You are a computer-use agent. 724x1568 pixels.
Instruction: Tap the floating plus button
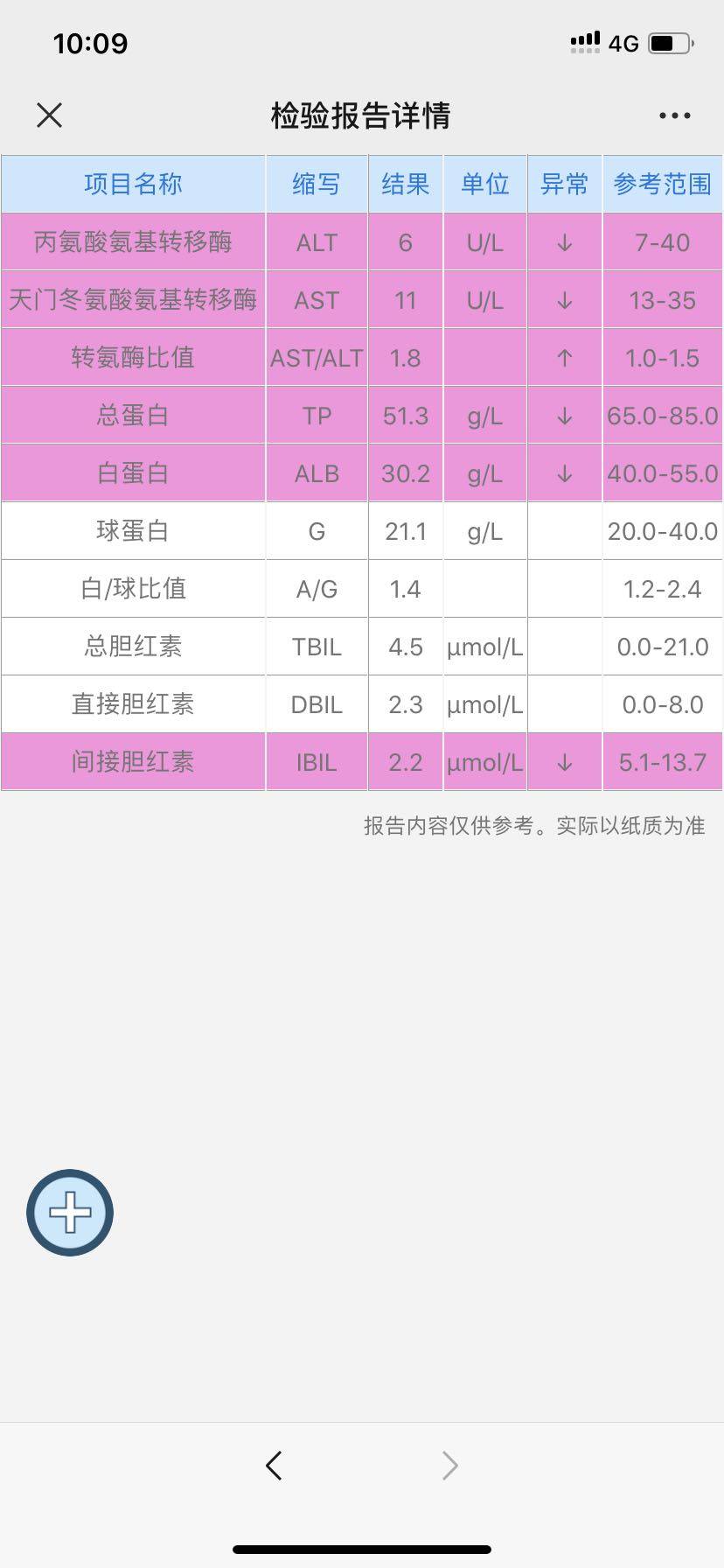70,1213
